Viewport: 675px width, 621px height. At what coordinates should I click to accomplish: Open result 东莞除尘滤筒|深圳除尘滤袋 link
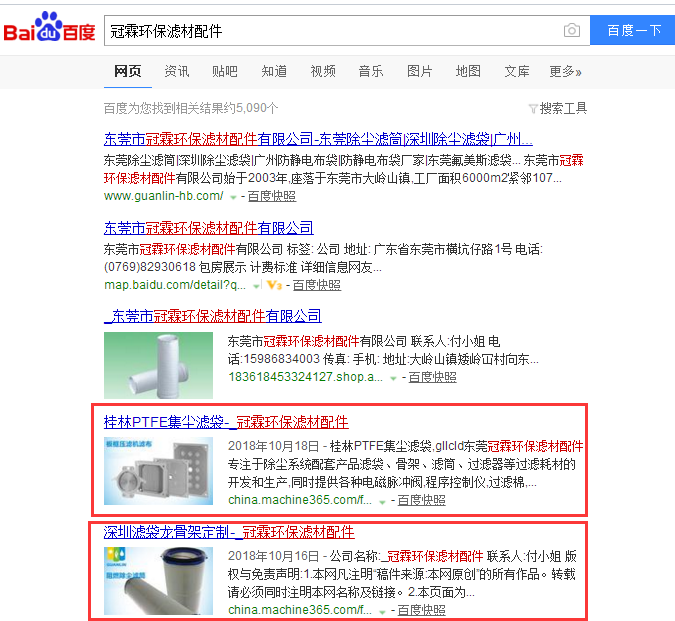[x=318, y=139]
